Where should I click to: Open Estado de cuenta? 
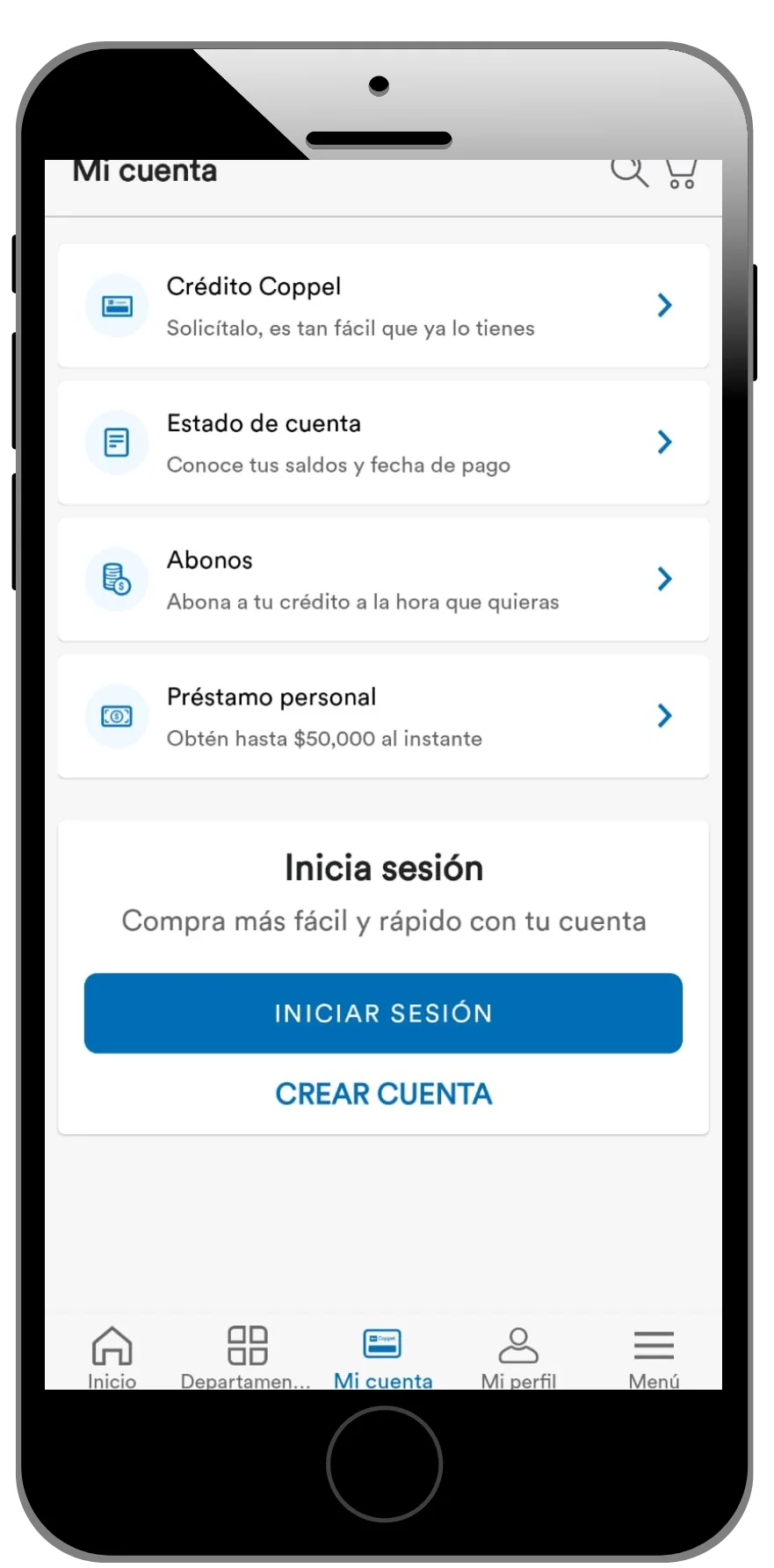383,443
